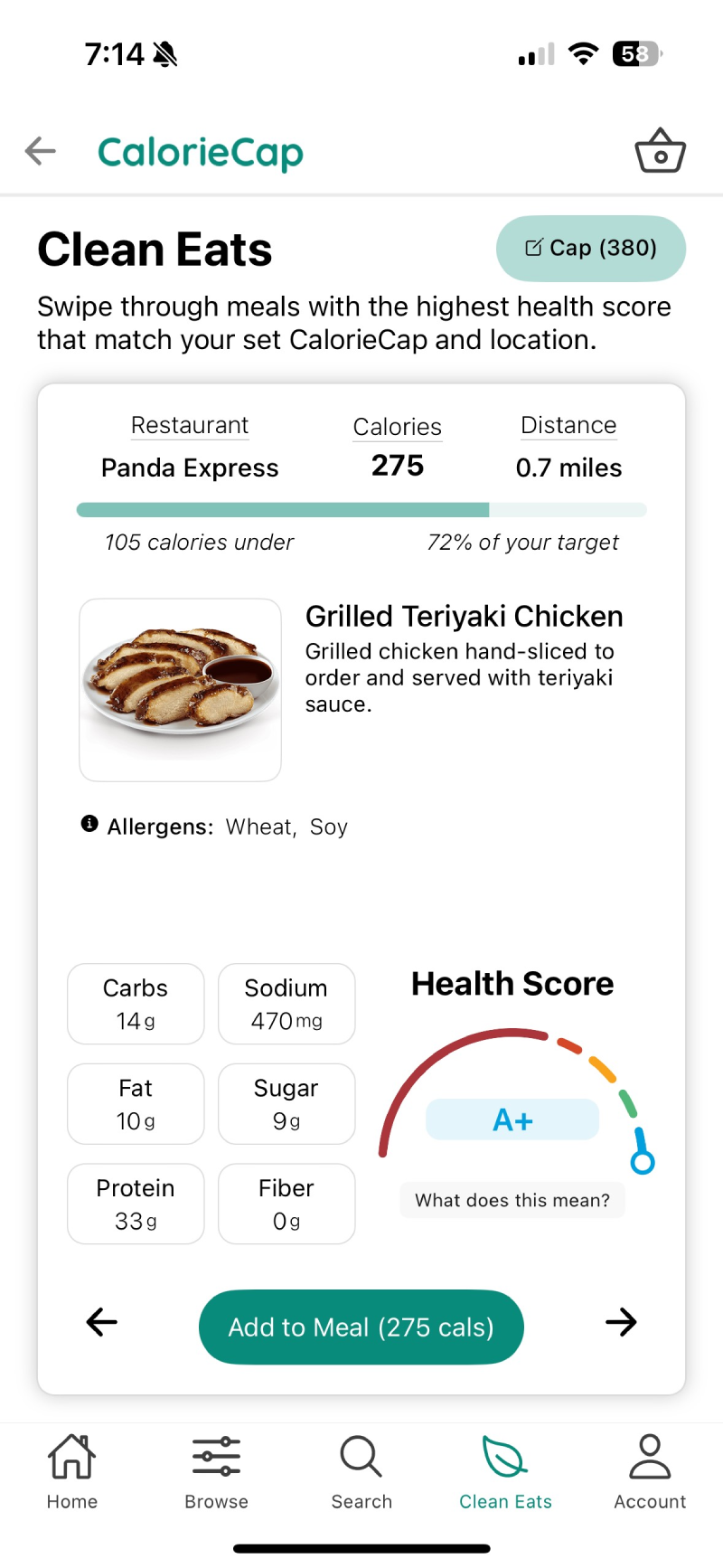
Task: Show the previous meal with left arrow
Action: 102,1322
